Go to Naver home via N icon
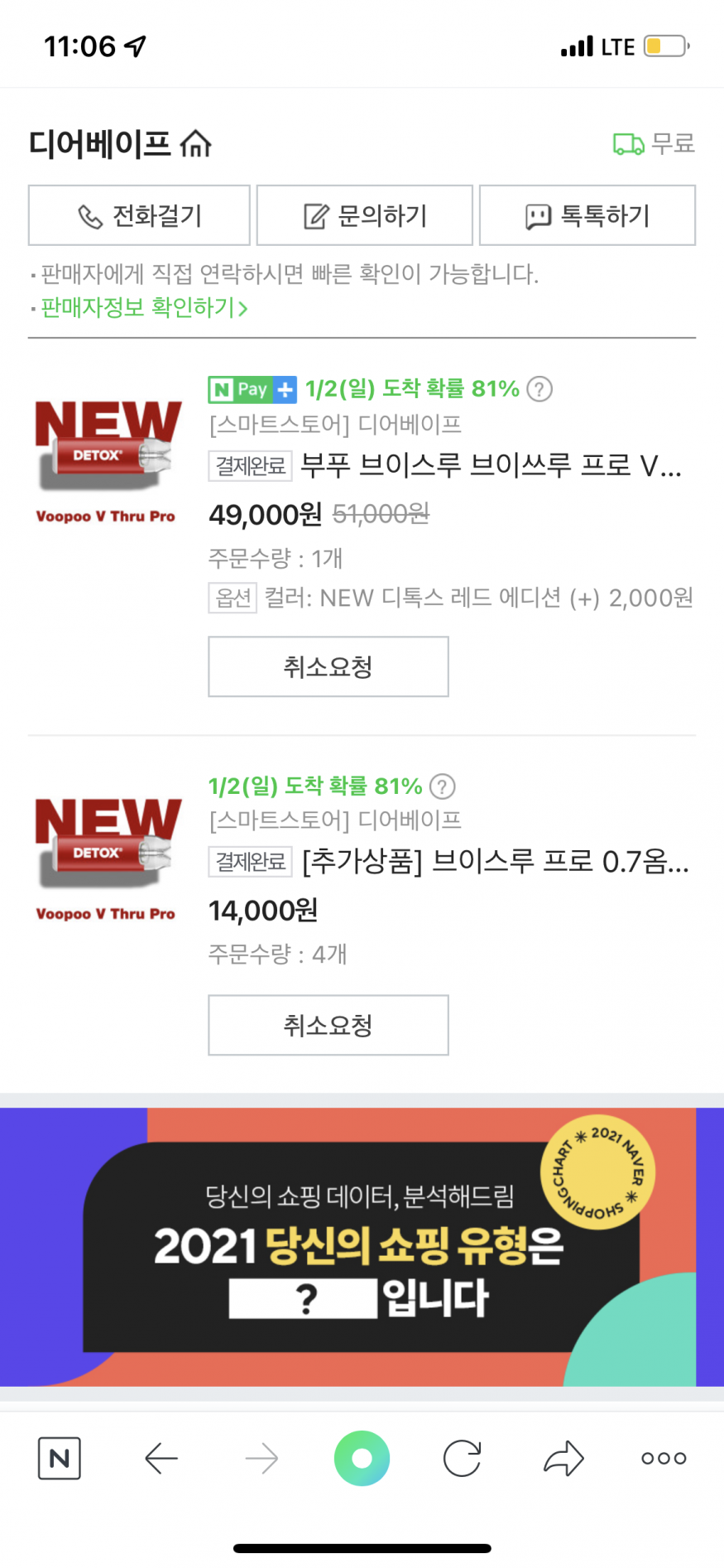Viewport: 724px width, 1568px height. [x=60, y=1458]
